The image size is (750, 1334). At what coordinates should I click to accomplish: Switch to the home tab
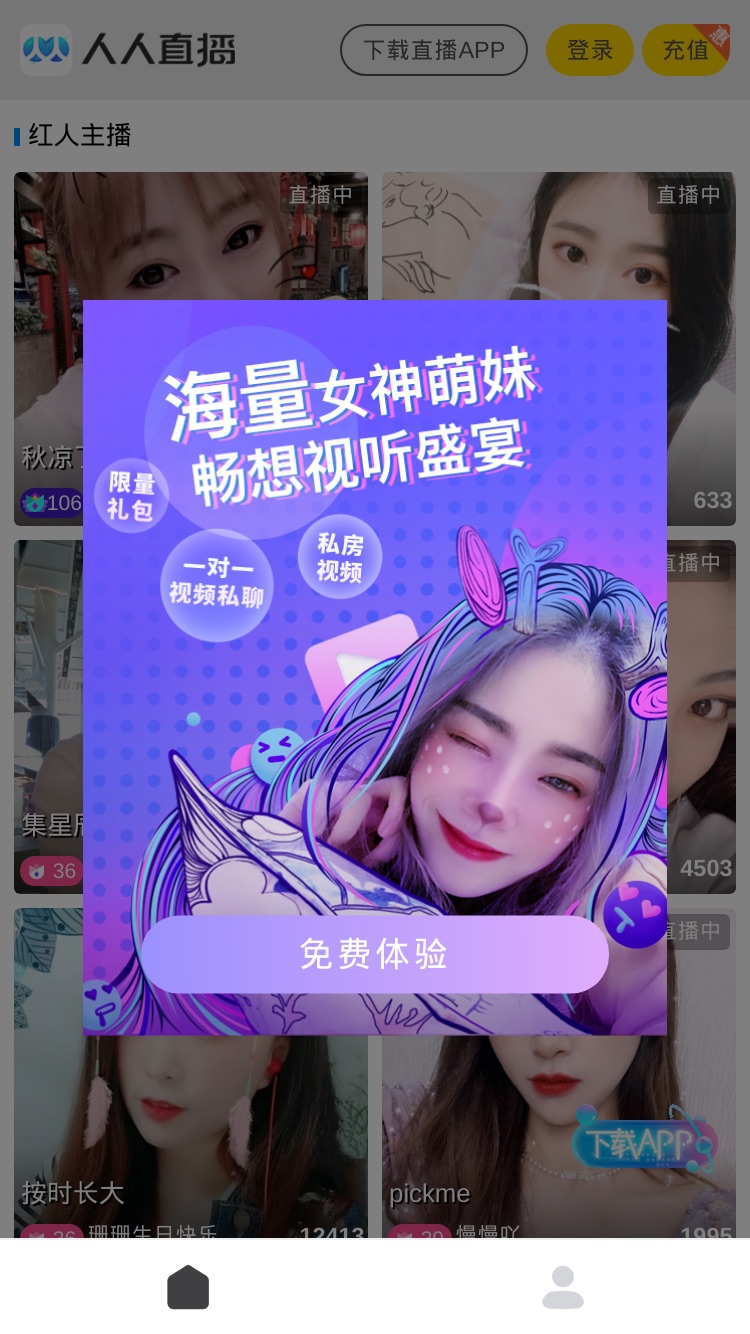click(x=188, y=1287)
